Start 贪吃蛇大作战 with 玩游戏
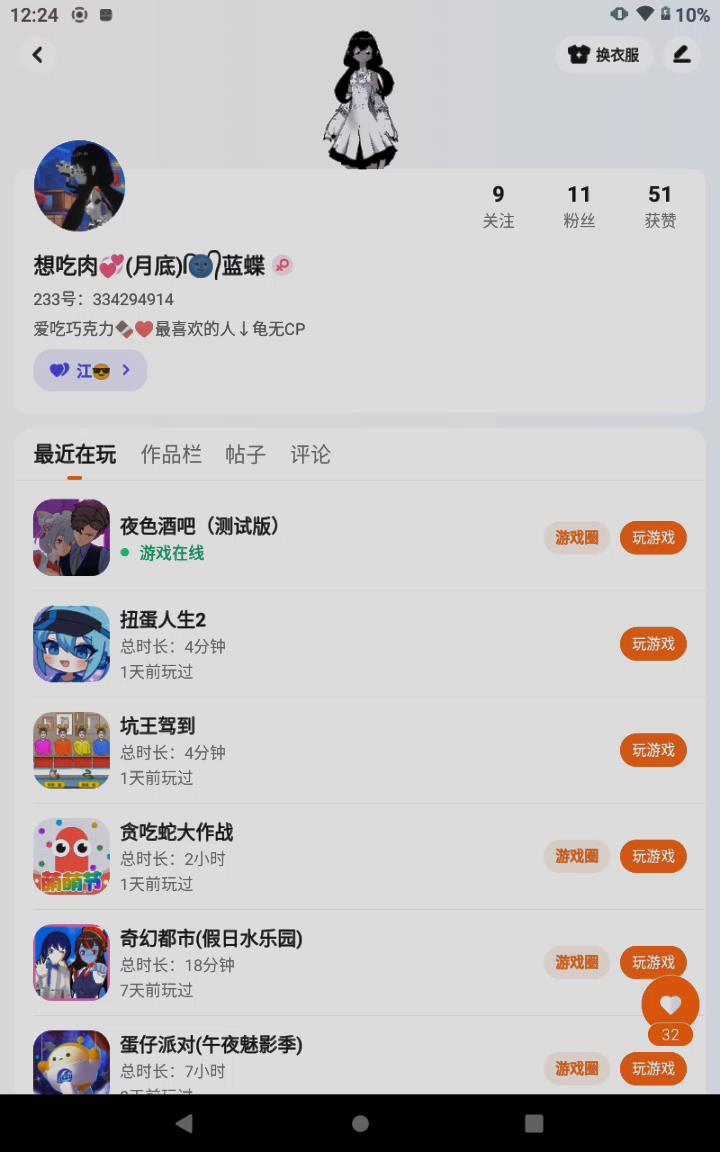 pos(653,856)
